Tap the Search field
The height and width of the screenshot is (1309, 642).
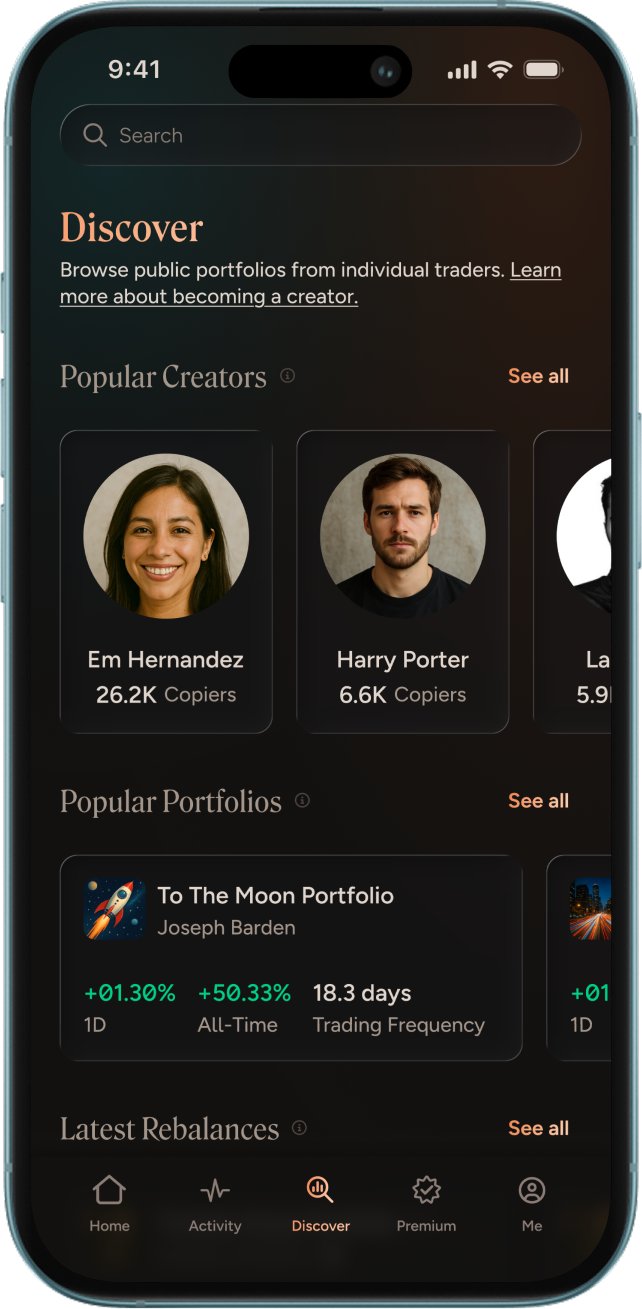pos(320,135)
